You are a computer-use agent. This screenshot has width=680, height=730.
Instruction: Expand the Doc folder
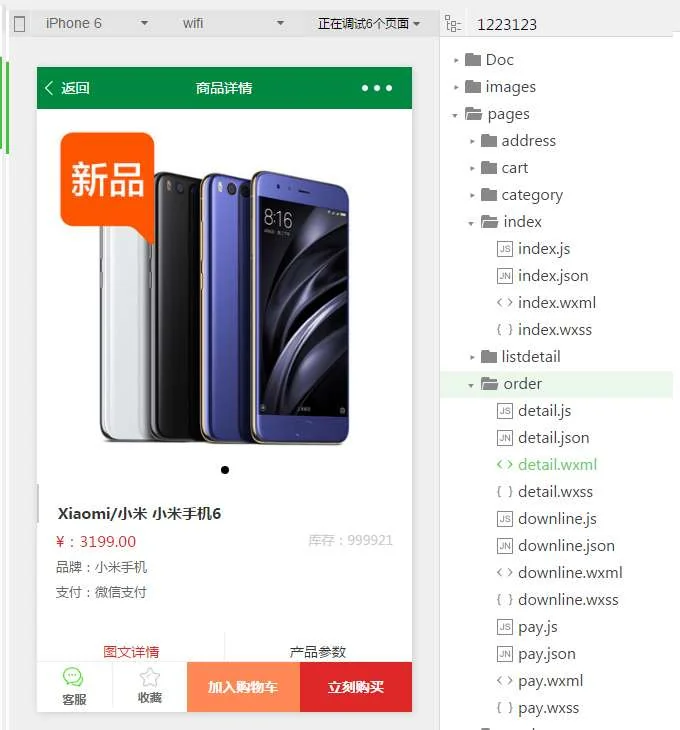[x=499, y=60]
